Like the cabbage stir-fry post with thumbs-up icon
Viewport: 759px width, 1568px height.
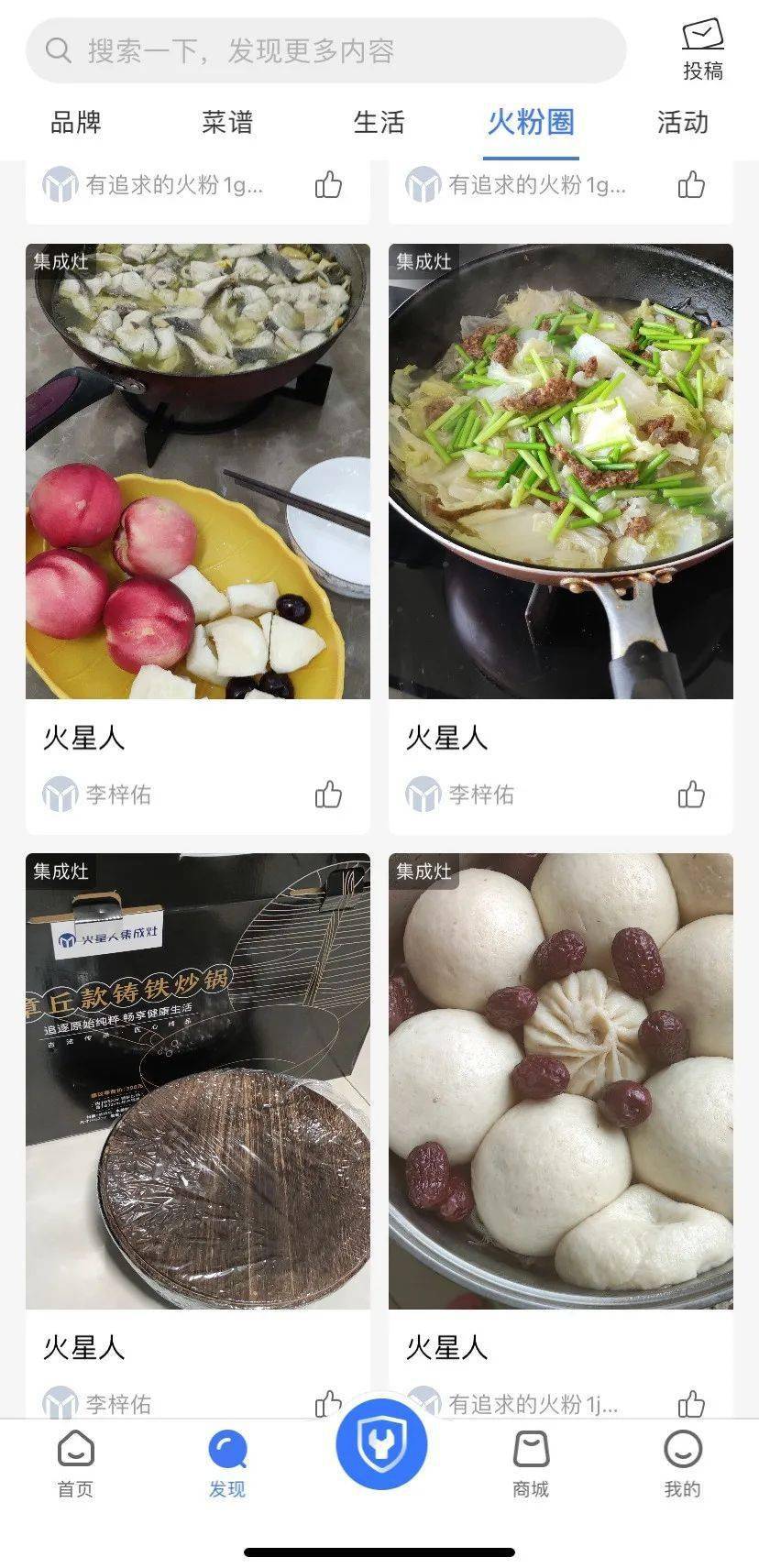[691, 795]
